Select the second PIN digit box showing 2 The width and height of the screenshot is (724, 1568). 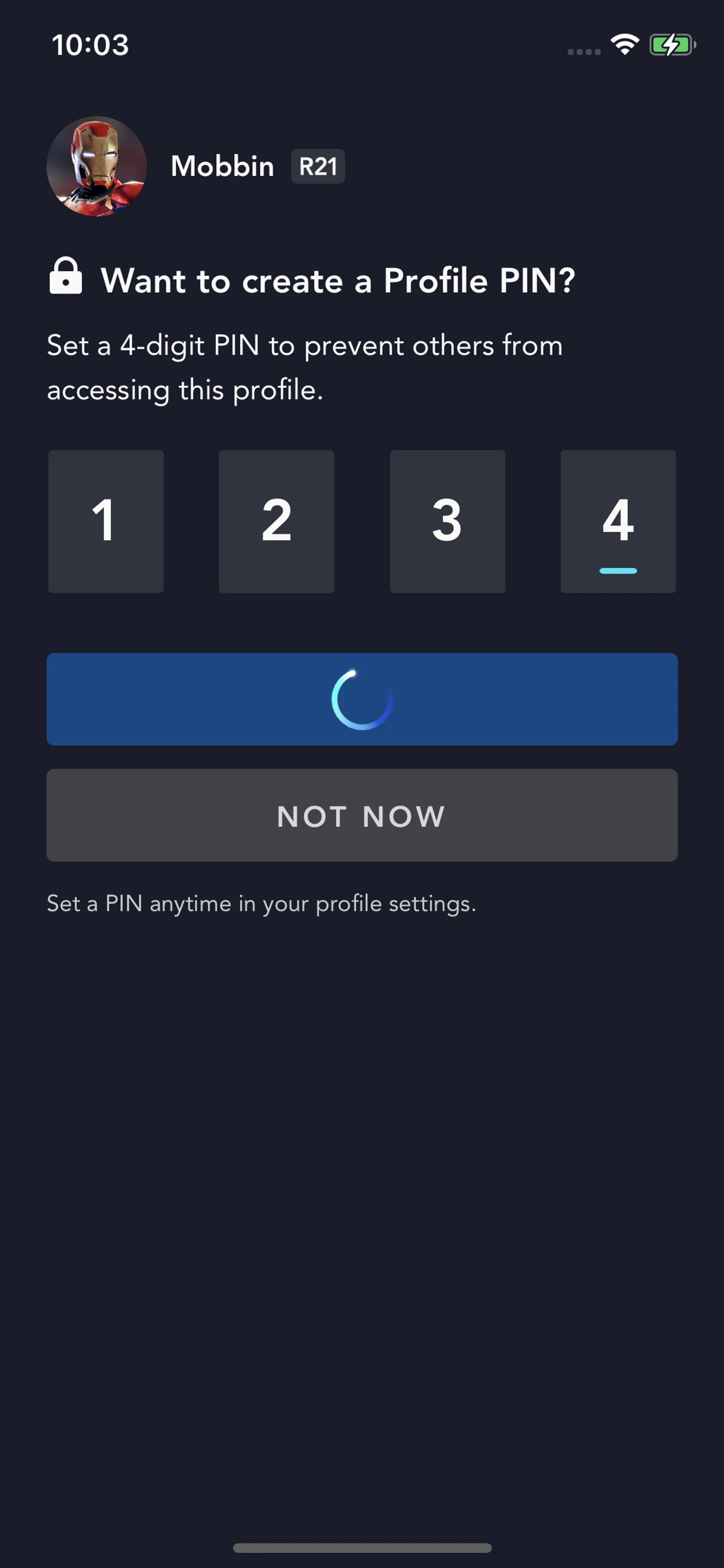pos(276,521)
